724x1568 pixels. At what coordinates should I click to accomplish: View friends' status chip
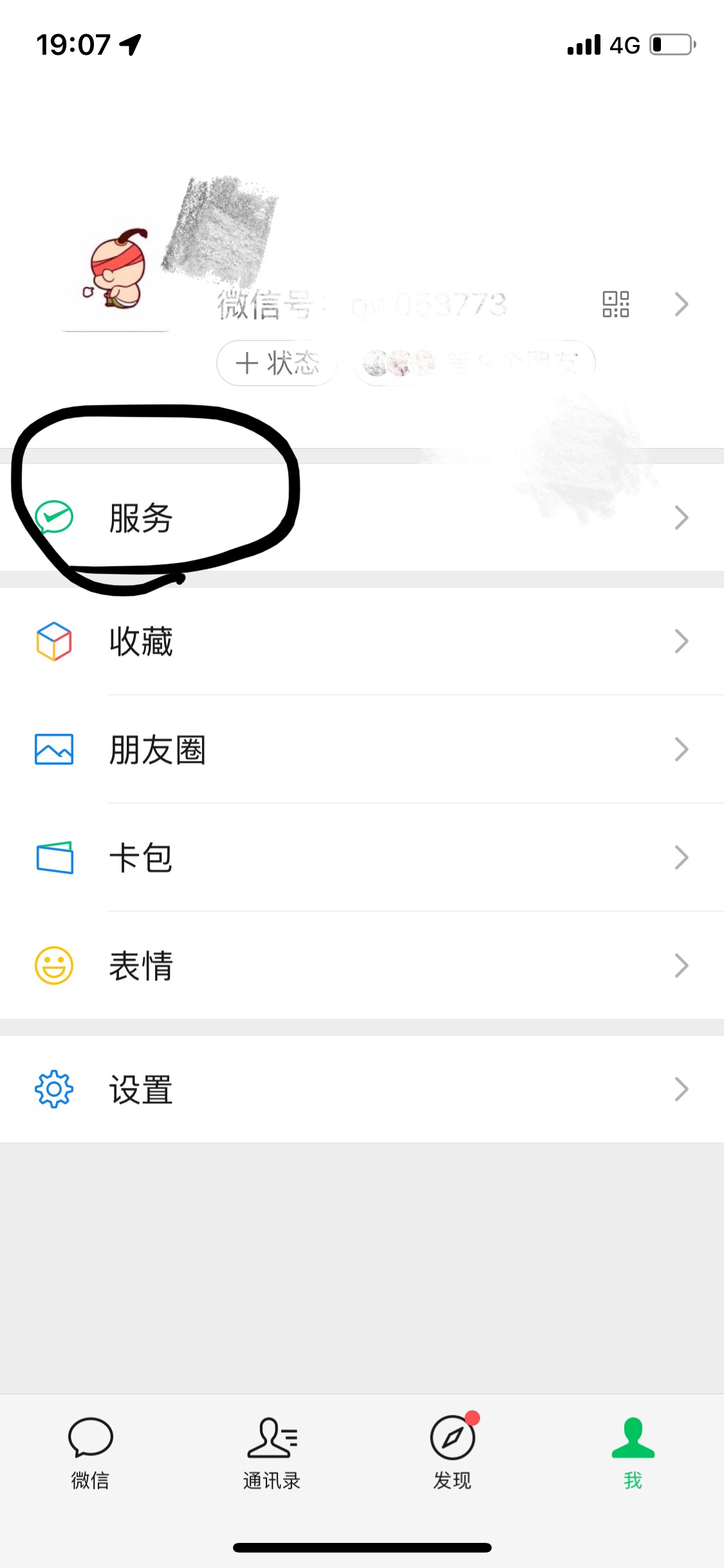pyautogui.click(x=475, y=363)
